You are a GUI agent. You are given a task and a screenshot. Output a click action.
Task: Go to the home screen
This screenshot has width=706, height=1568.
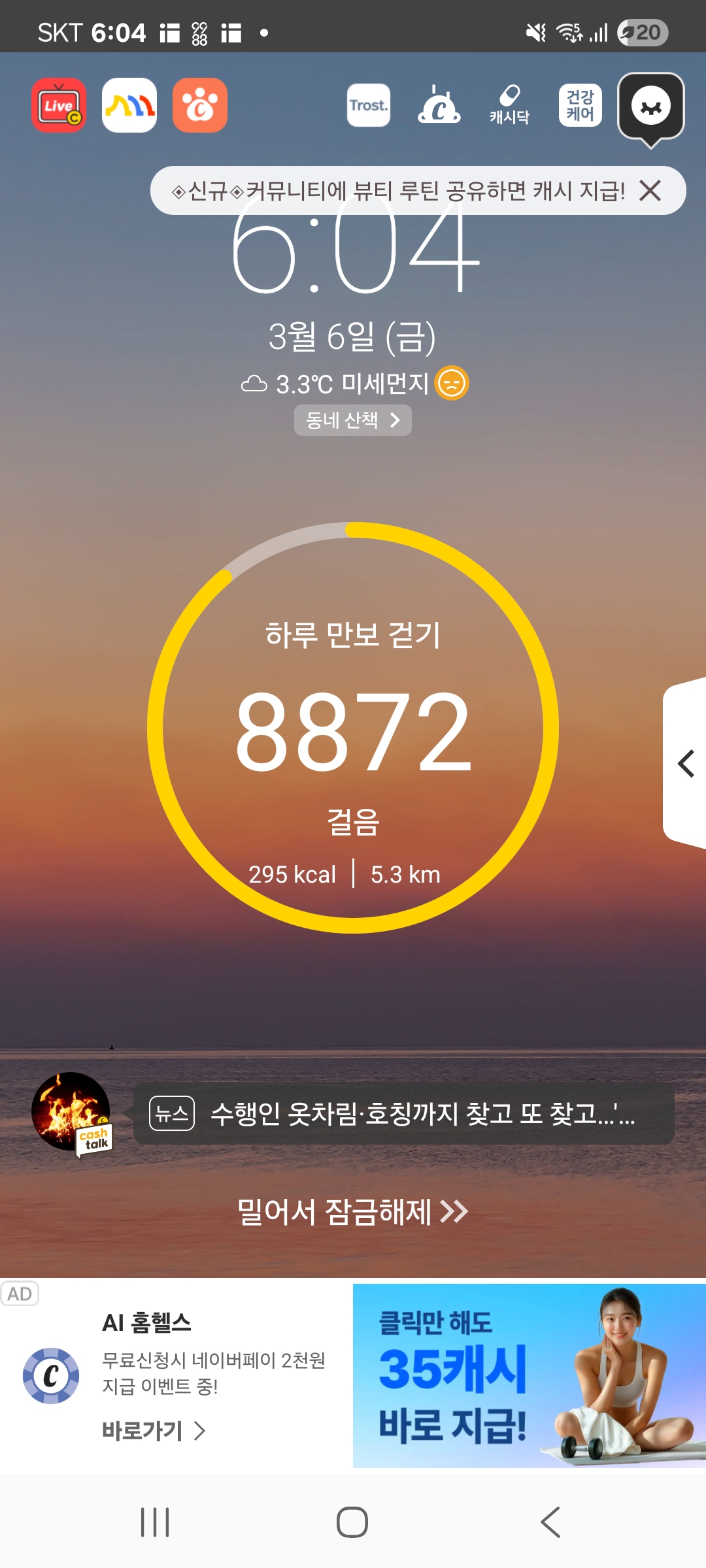click(x=352, y=1522)
